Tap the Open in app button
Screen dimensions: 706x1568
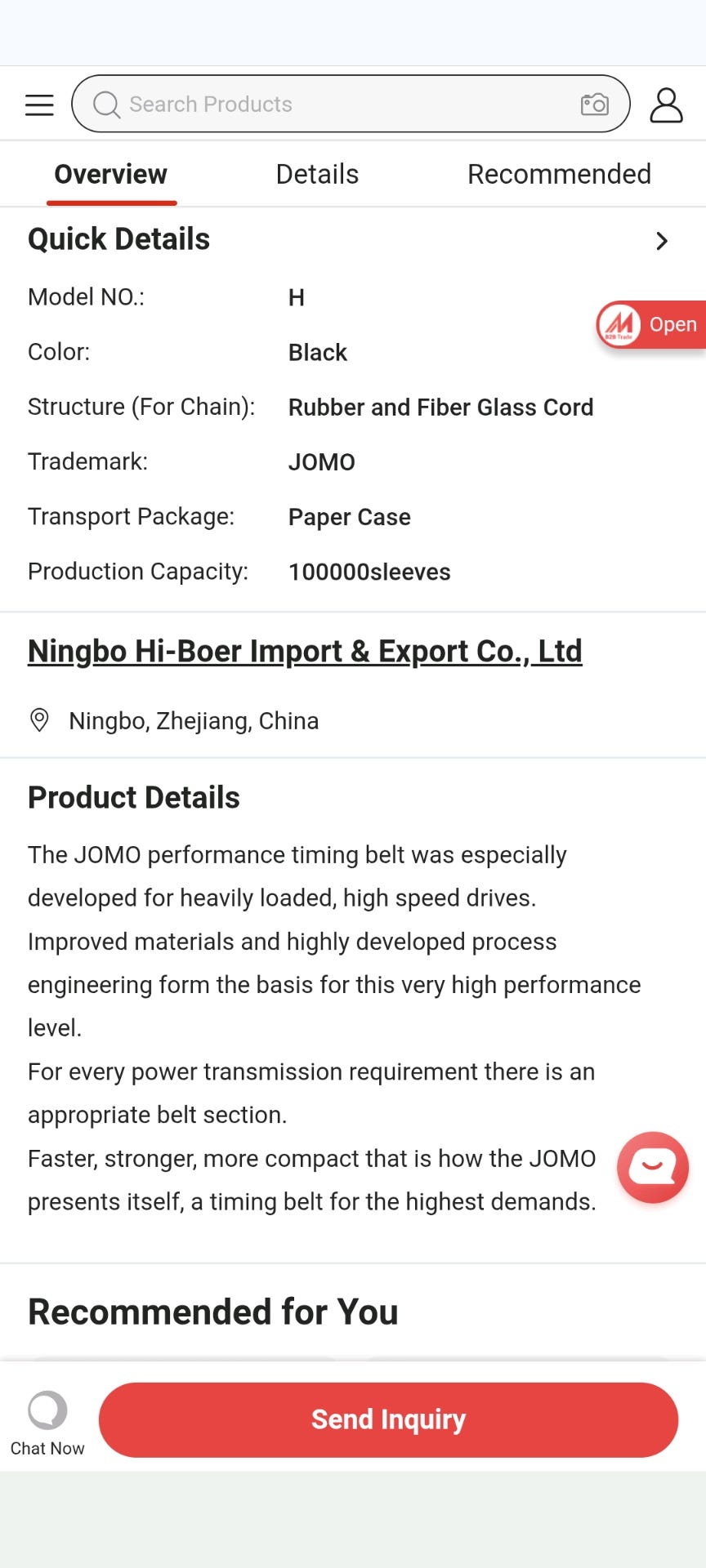click(x=652, y=325)
